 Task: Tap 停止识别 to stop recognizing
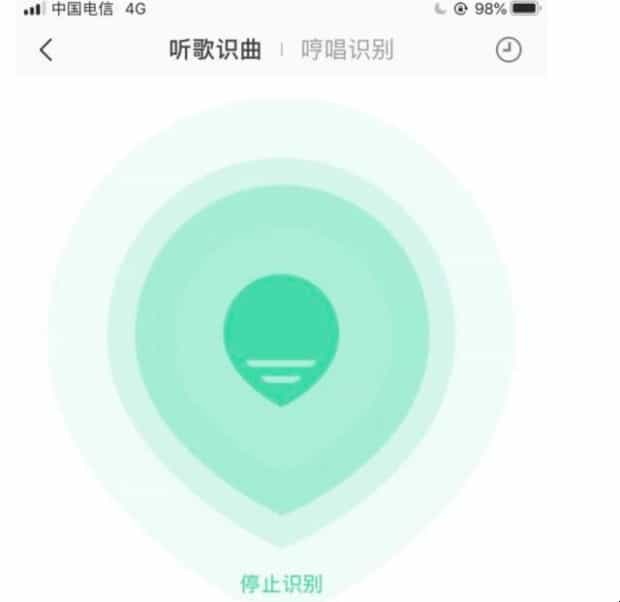click(281, 583)
